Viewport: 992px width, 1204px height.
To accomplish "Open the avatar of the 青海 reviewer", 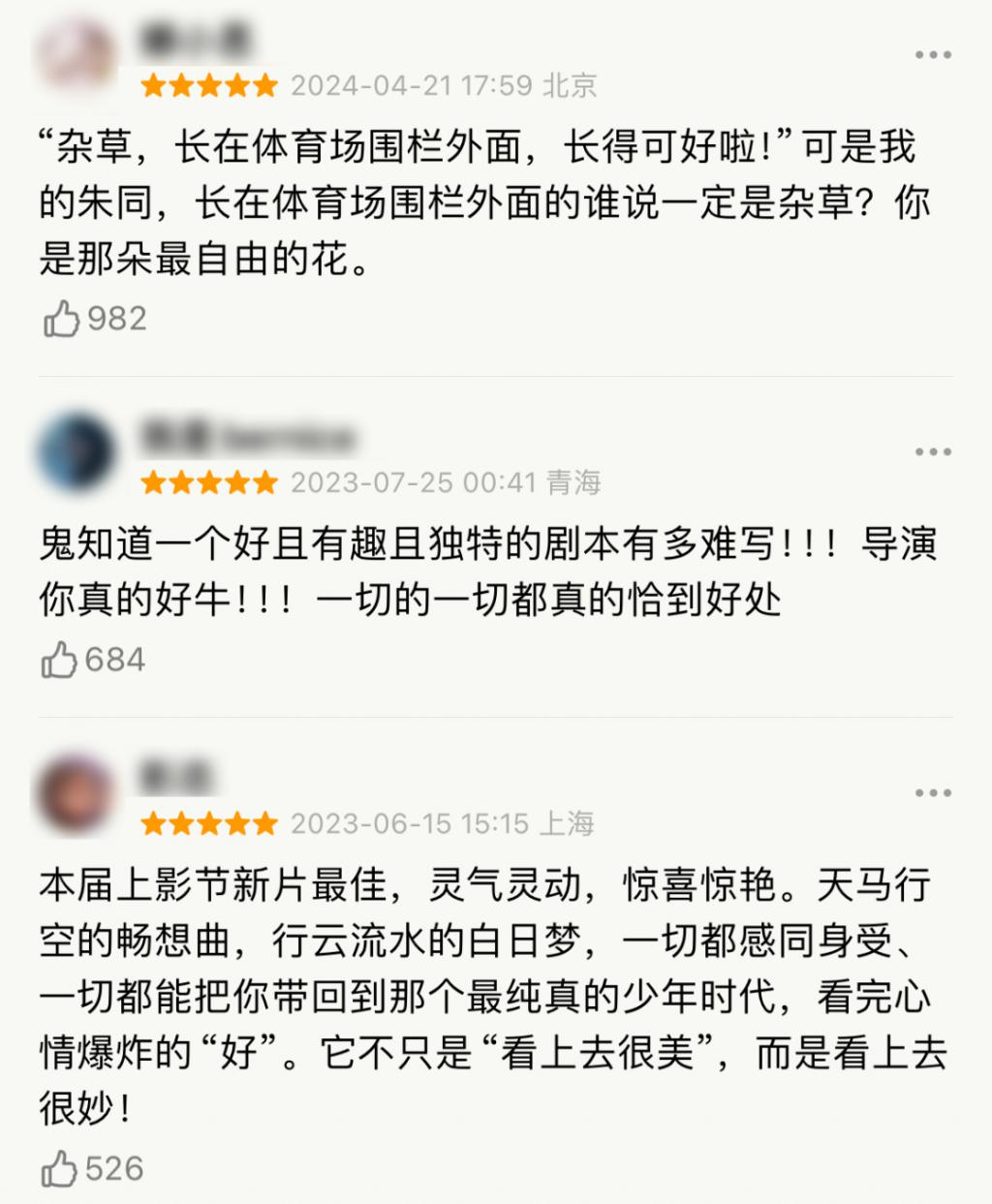I will (x=77, y=452).
